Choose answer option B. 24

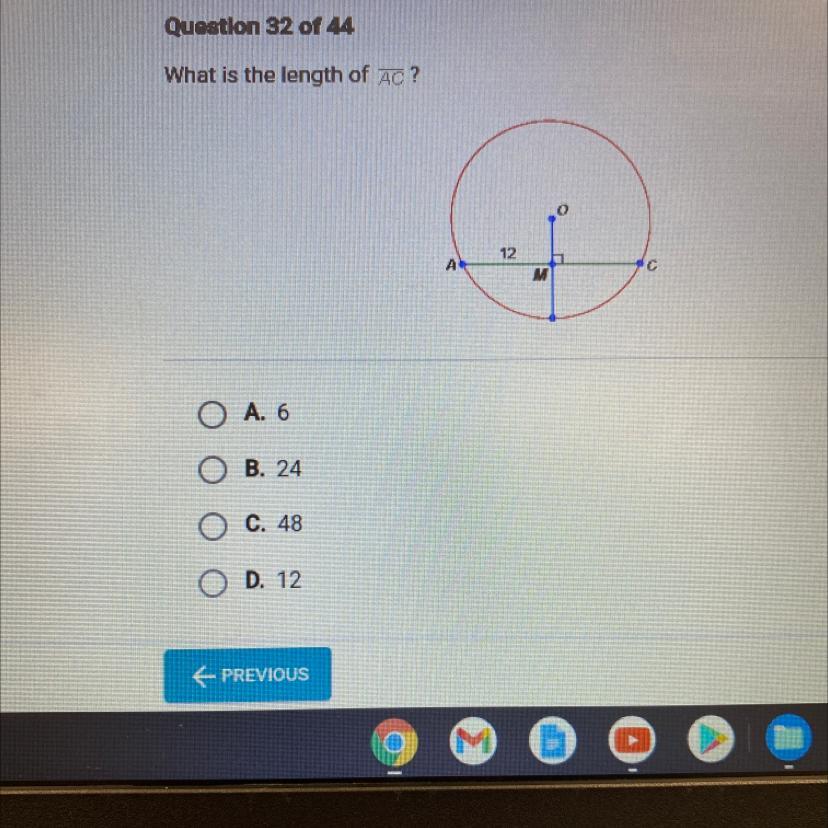(x=211, y=469)
